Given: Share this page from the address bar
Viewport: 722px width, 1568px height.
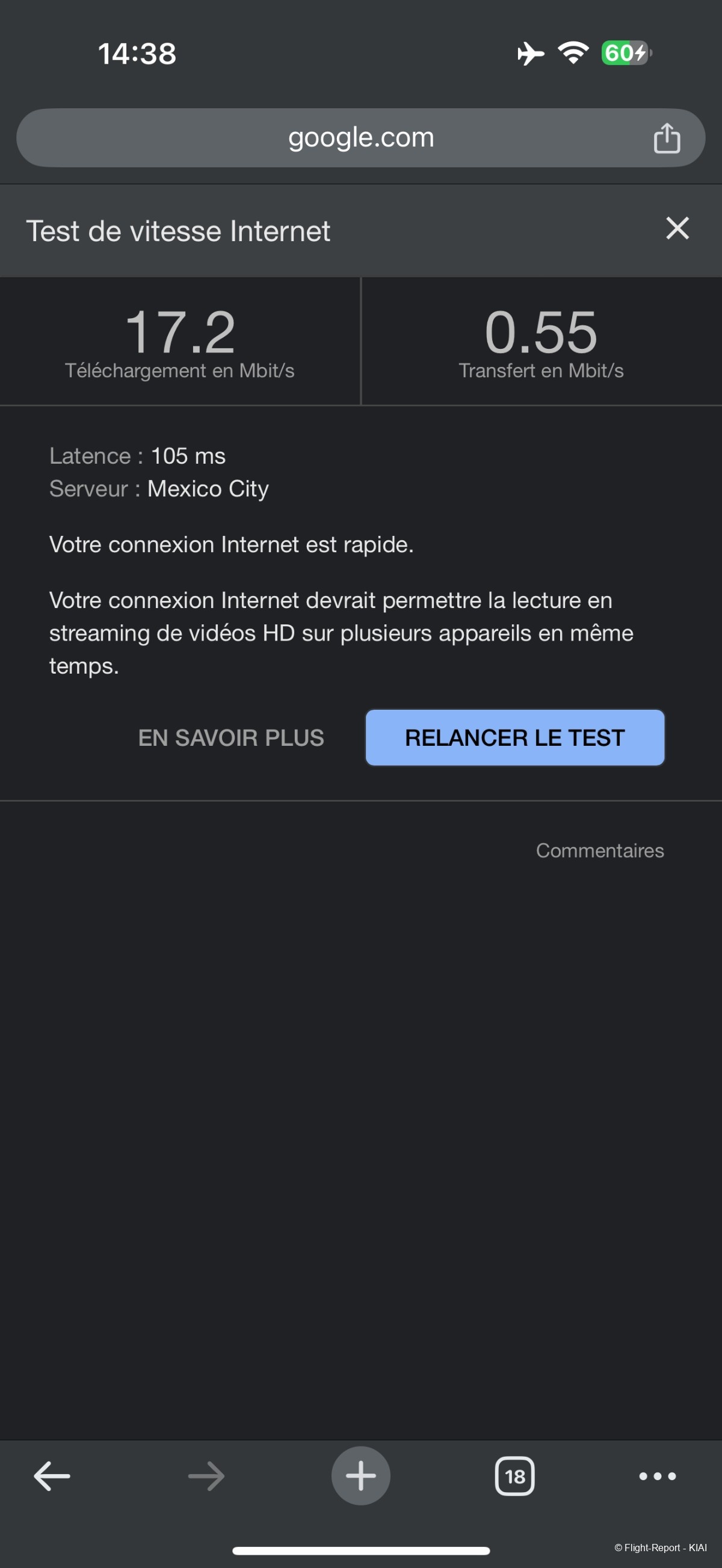Looking at the screenshot, I should coord(667,138).
